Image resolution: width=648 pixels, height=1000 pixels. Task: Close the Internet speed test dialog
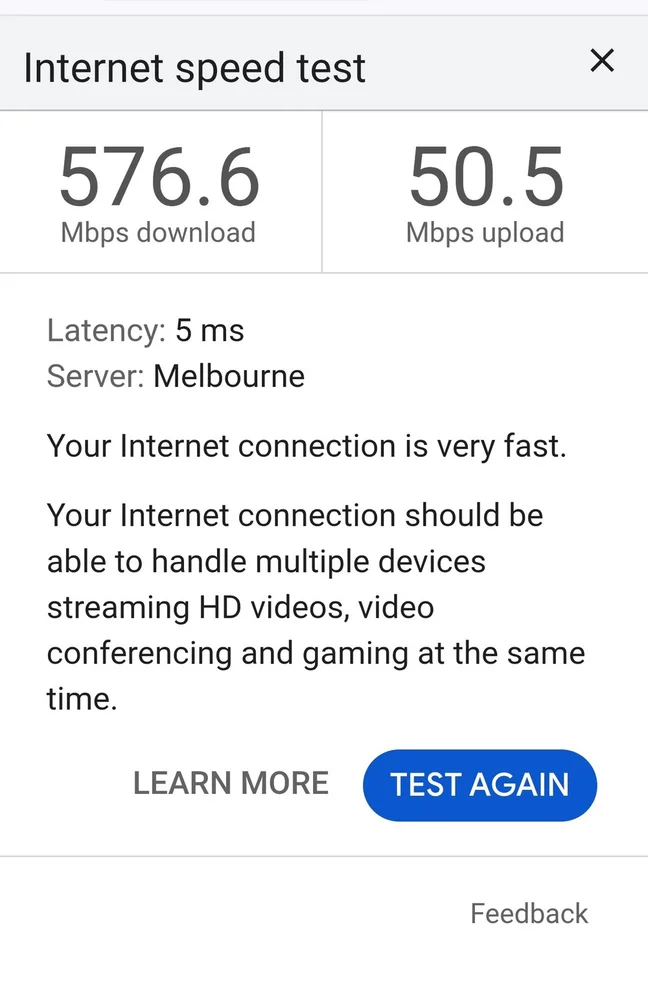click(602, 62)
